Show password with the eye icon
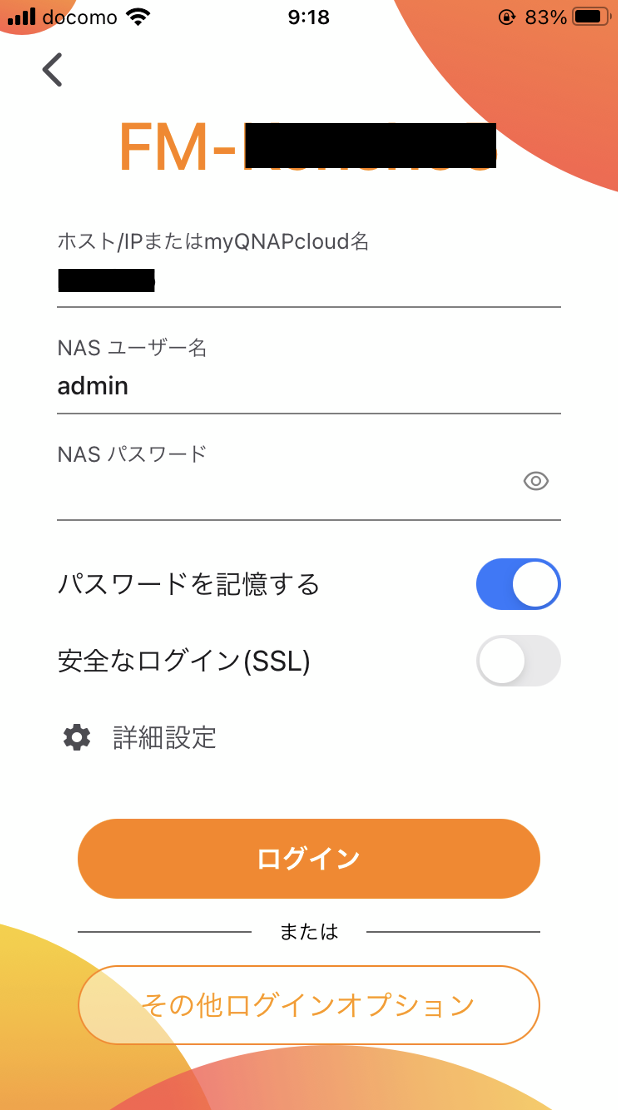Screen dimensions: 618x1110 point(537,482)
